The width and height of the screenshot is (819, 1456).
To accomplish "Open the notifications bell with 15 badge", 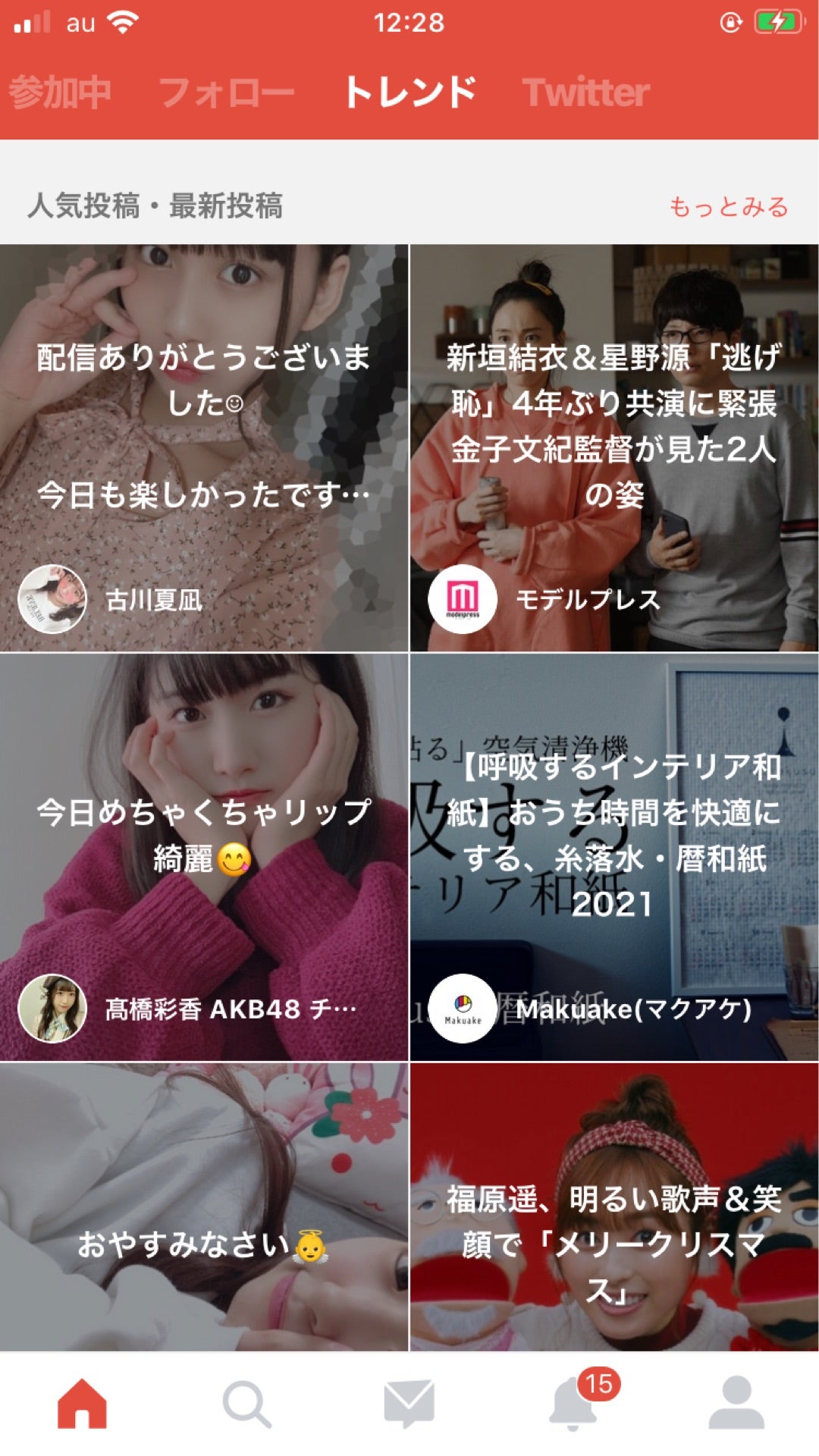I will [573, 1403].
